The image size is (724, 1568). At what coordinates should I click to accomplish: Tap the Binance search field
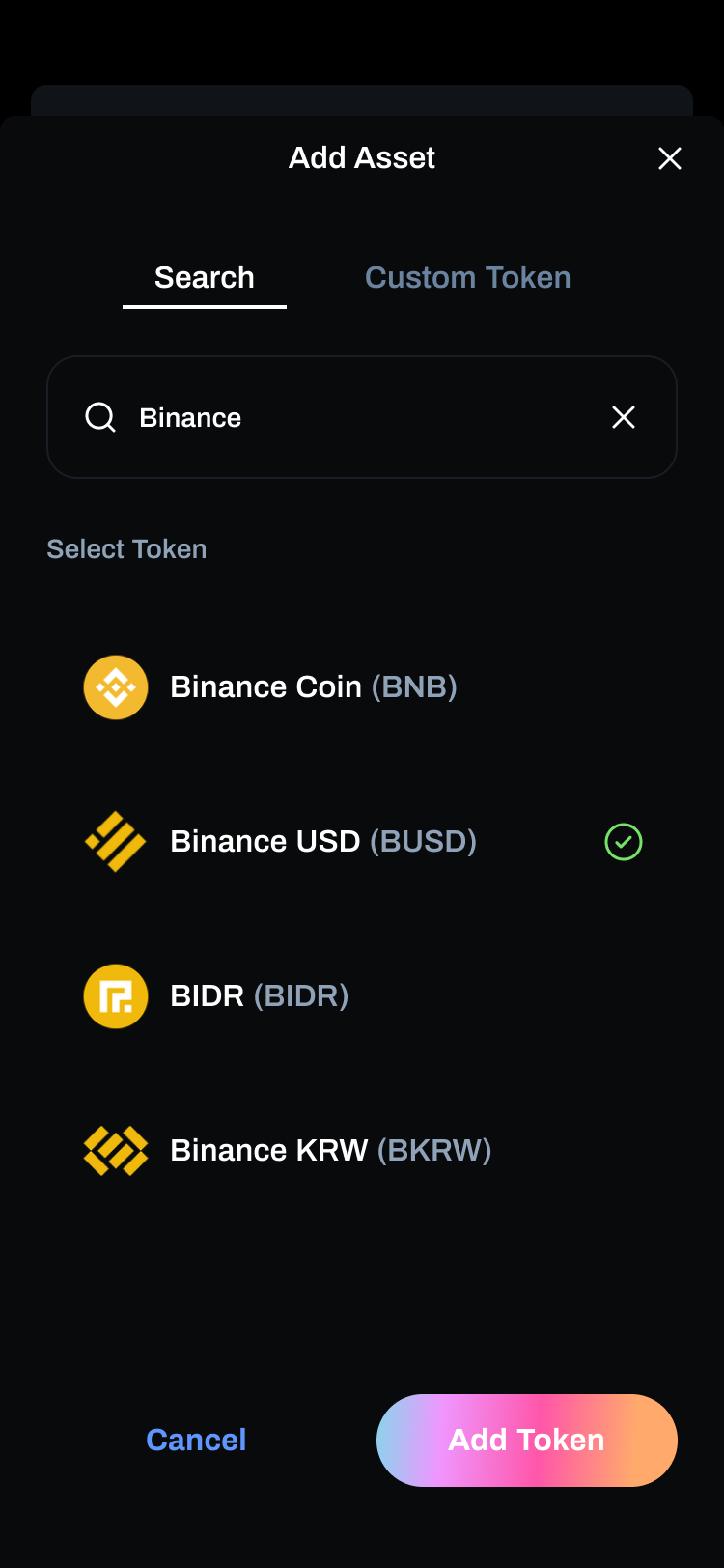pos(362,417)
